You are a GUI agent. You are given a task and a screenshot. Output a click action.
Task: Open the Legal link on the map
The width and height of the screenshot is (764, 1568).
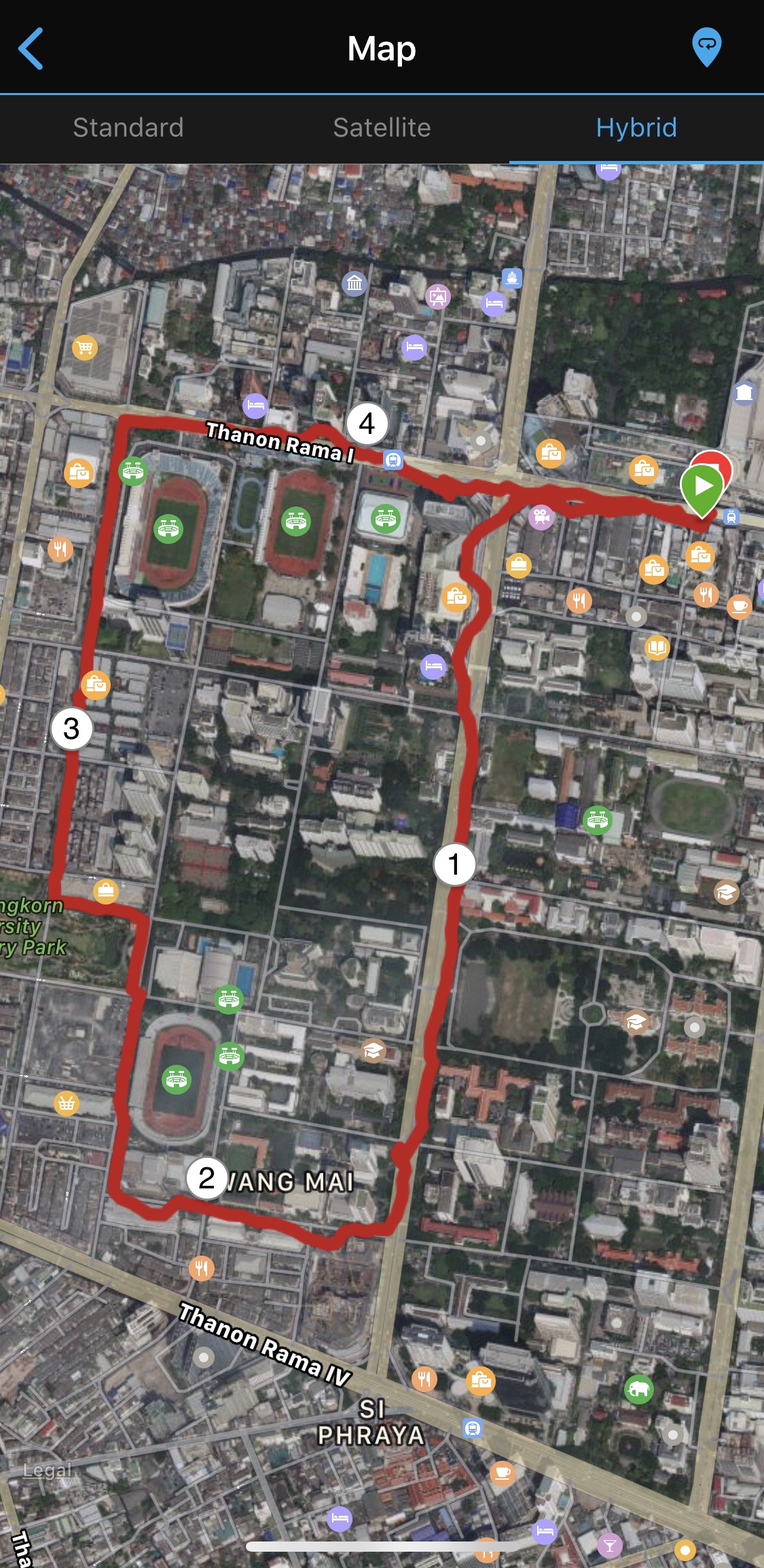click(47, 1470)
